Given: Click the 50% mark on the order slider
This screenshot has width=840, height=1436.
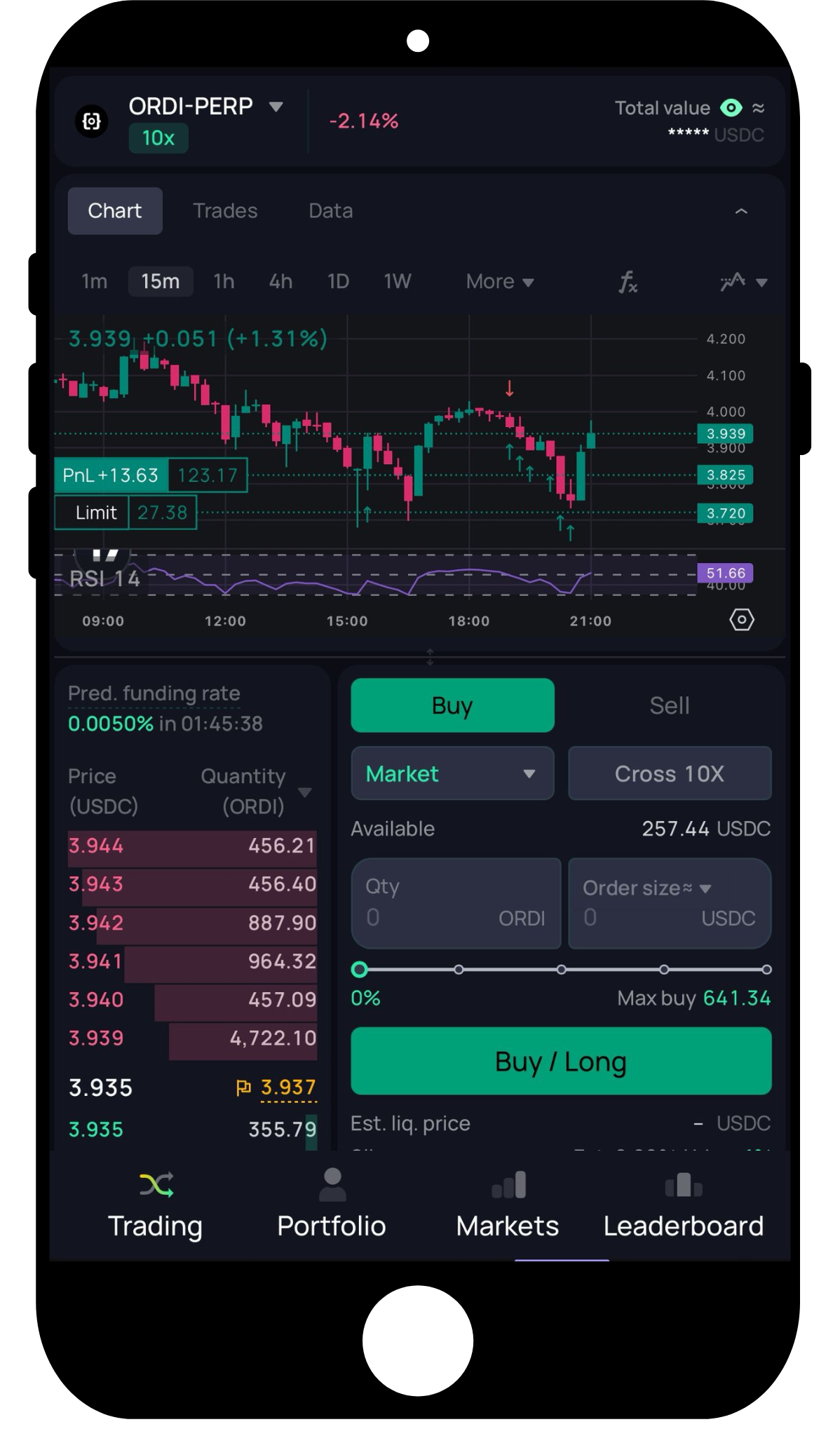Looking at the screenshot, I should coord(561,969).
